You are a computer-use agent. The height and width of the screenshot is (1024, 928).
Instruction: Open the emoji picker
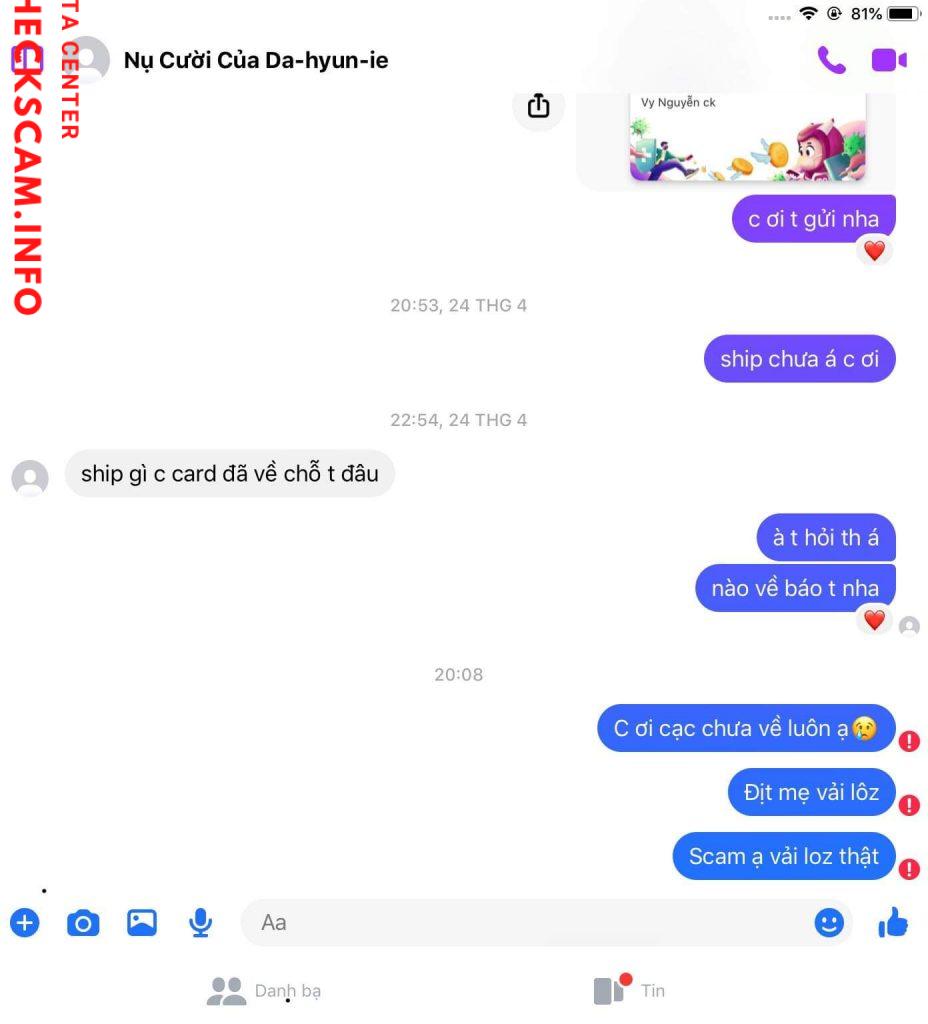click(829, 922)
